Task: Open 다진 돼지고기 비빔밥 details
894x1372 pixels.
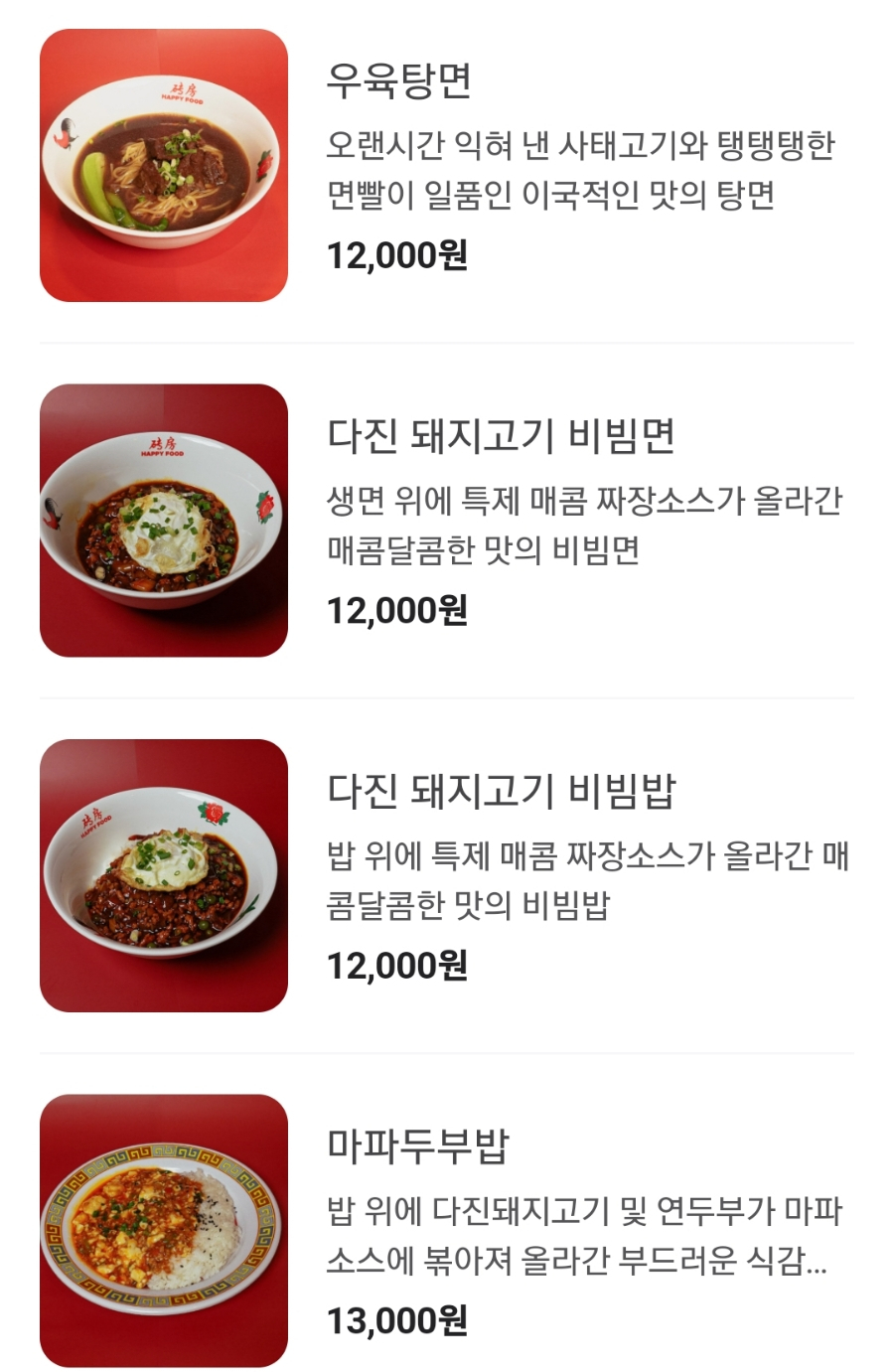Action: coord(502,791)
